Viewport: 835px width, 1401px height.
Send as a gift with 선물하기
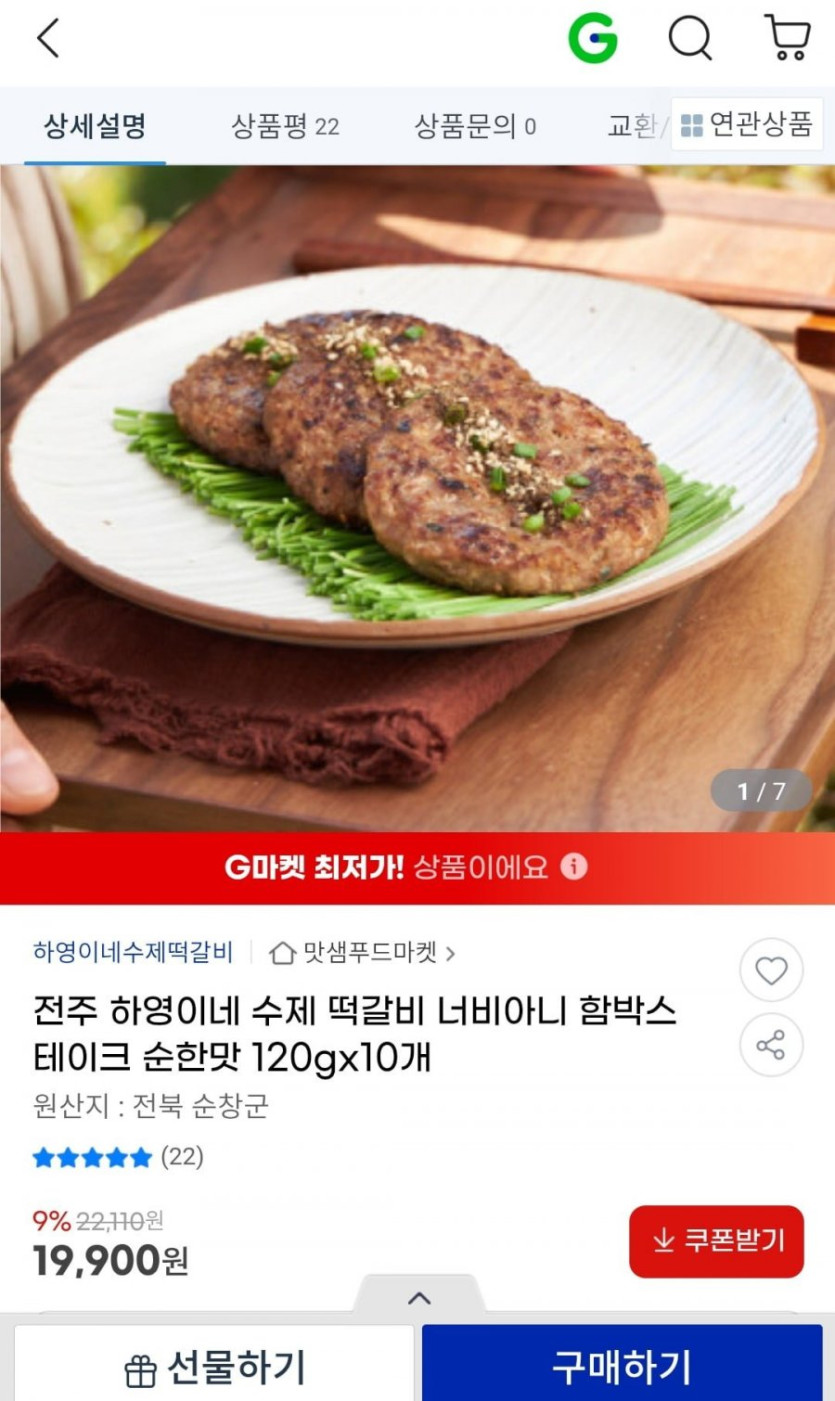click(214, 1366)
